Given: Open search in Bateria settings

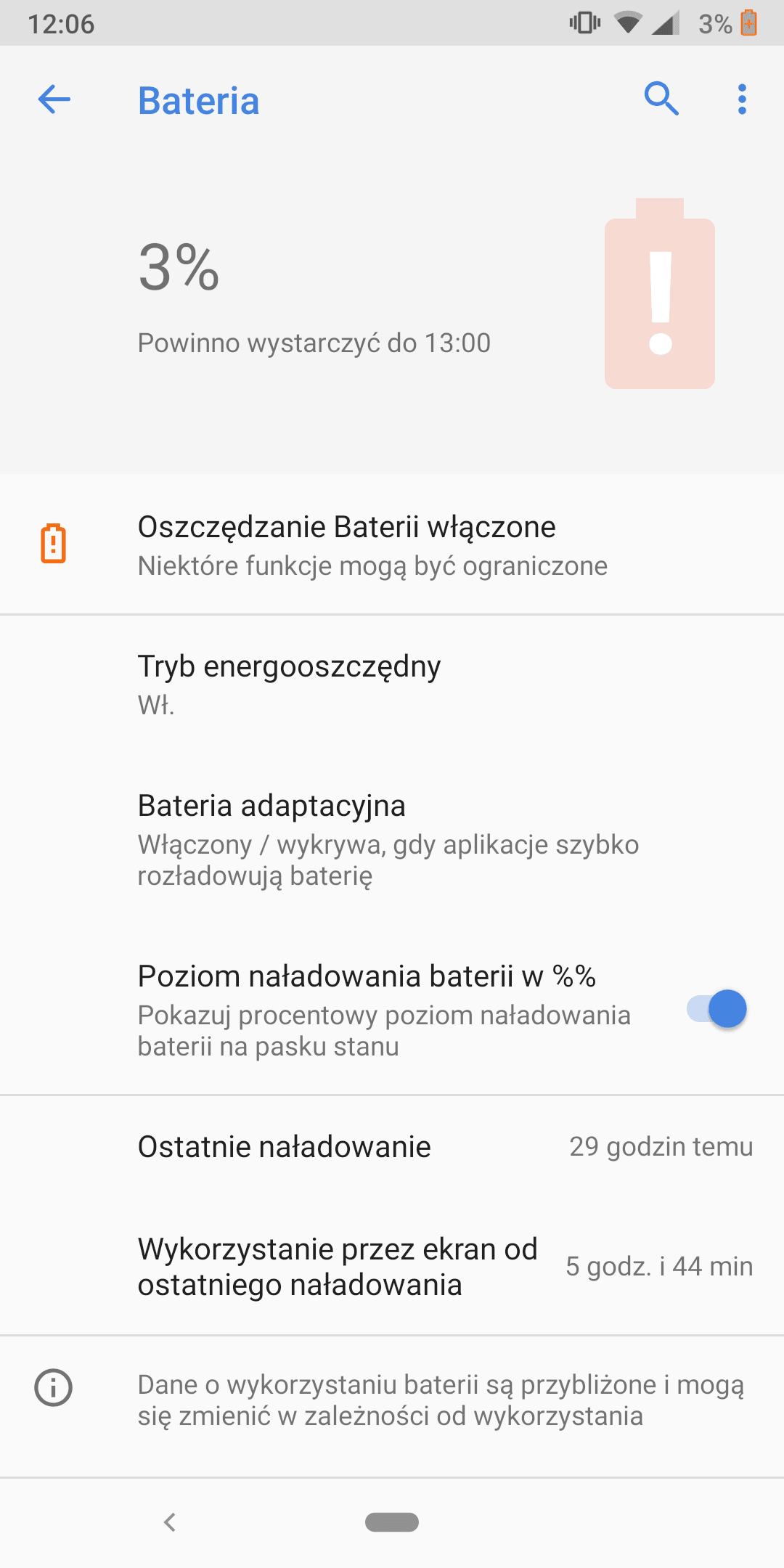Looking at the screenshot, I should tap(661, 99).
